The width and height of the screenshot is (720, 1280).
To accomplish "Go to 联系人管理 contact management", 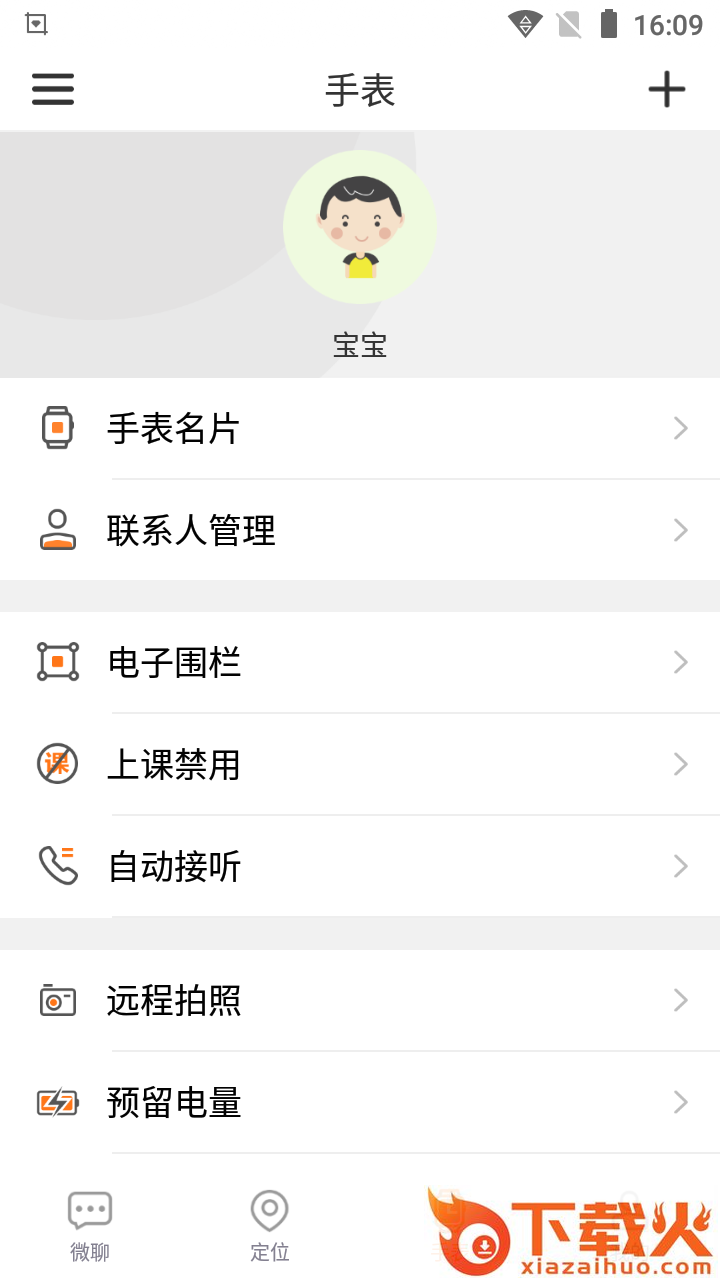I will pos(360,530).
